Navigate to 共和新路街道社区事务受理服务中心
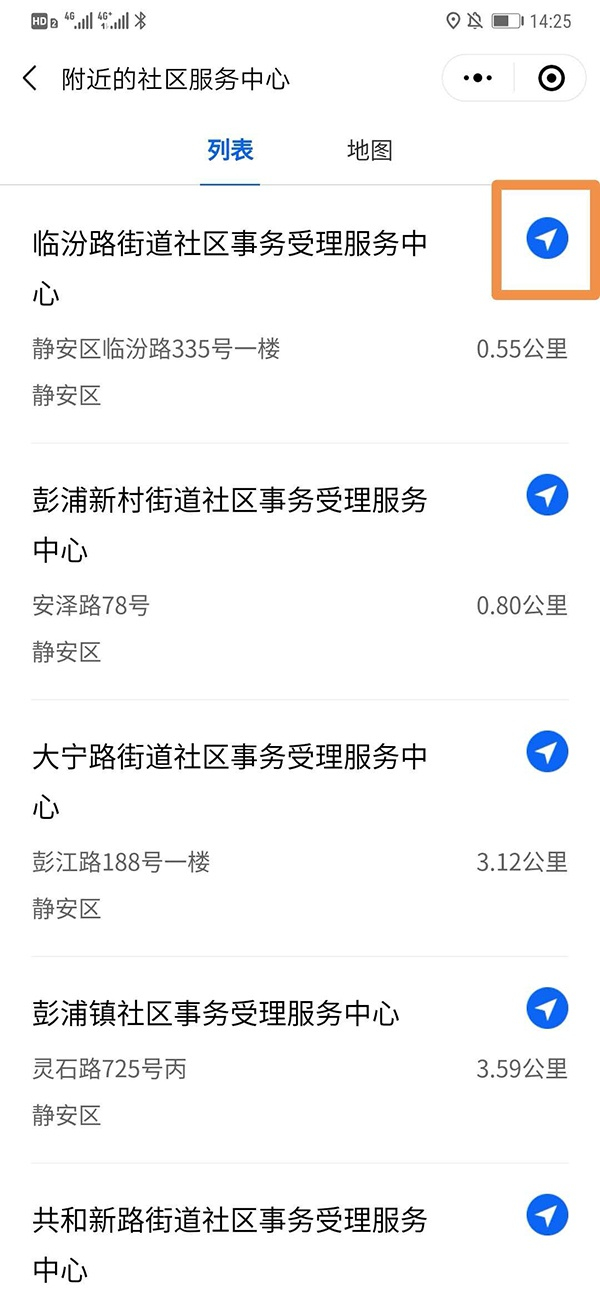 547,1215
